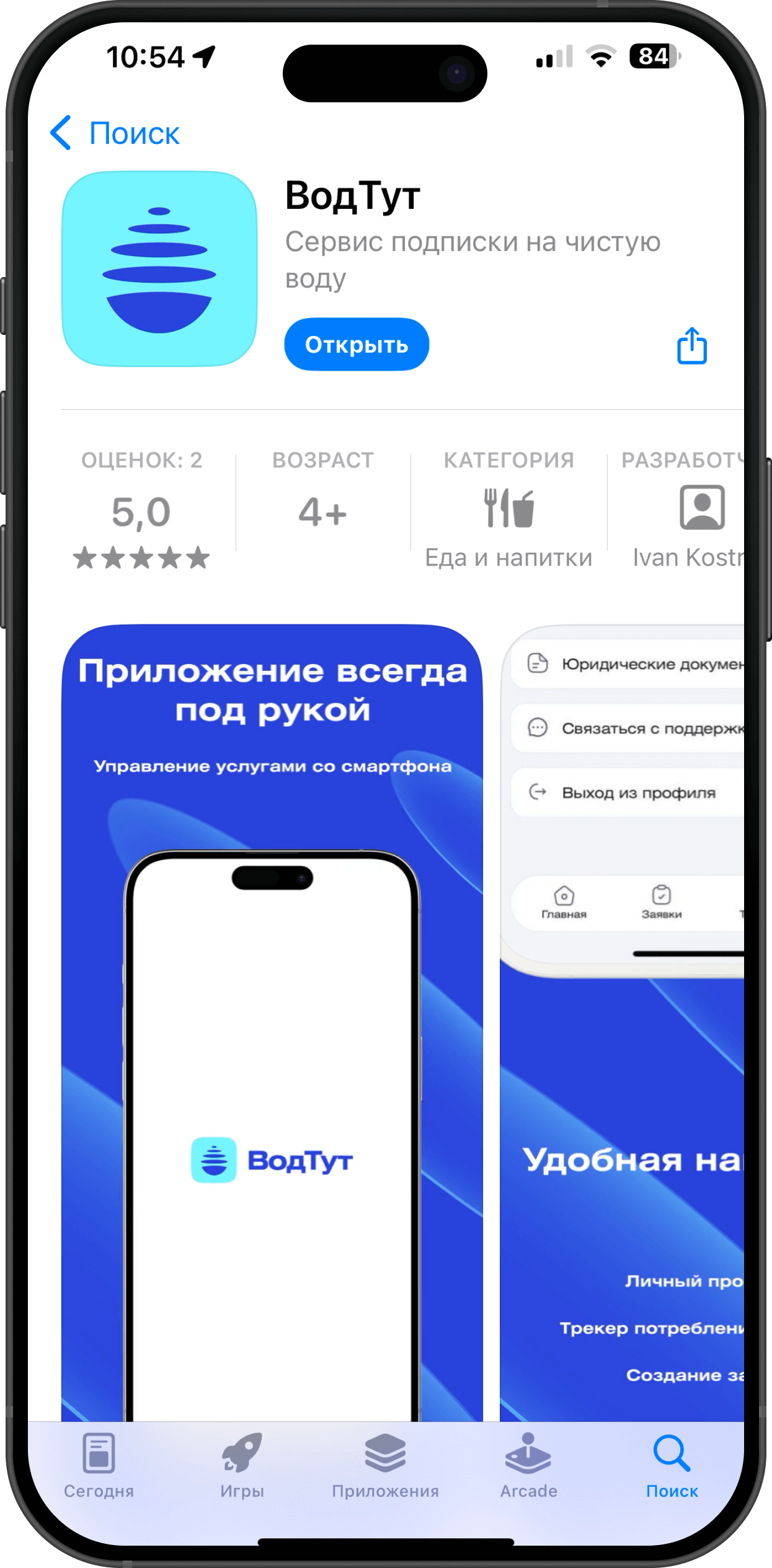Viewport: 772px width, 1568px height.
Task: Go back to Поиск results
Action: point(115,133)
